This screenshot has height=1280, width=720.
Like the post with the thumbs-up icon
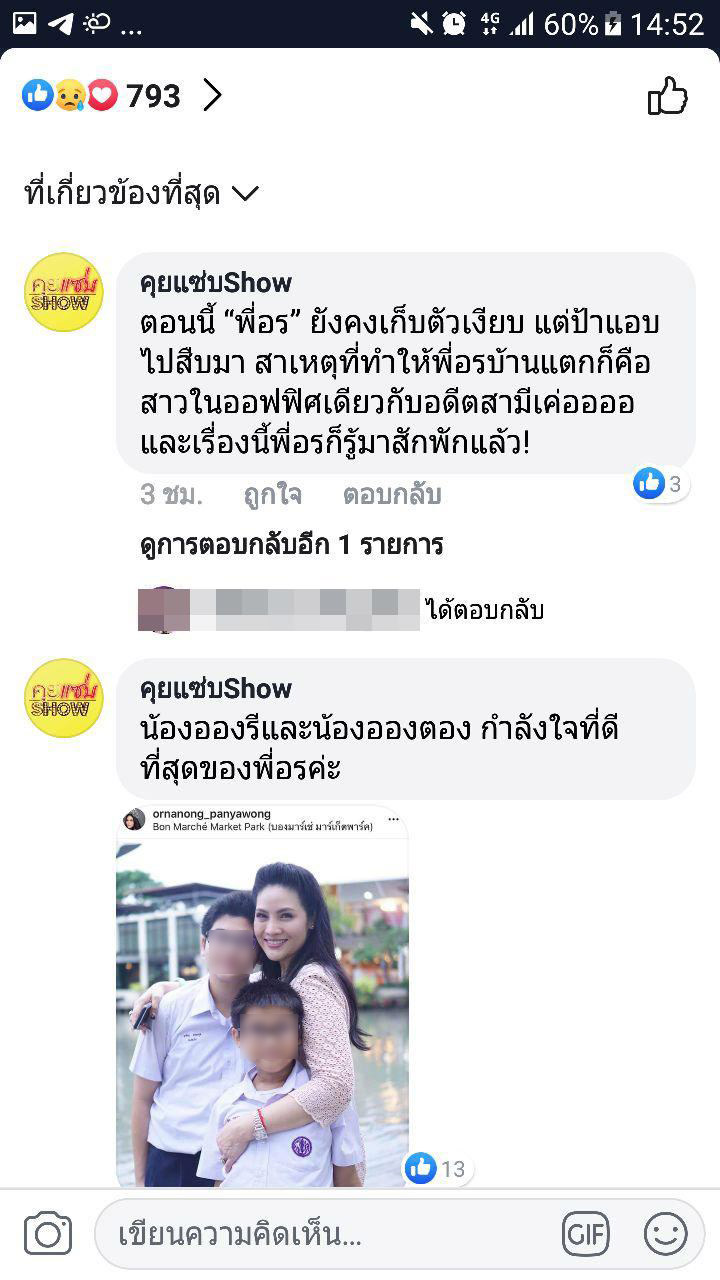[667, 97]
